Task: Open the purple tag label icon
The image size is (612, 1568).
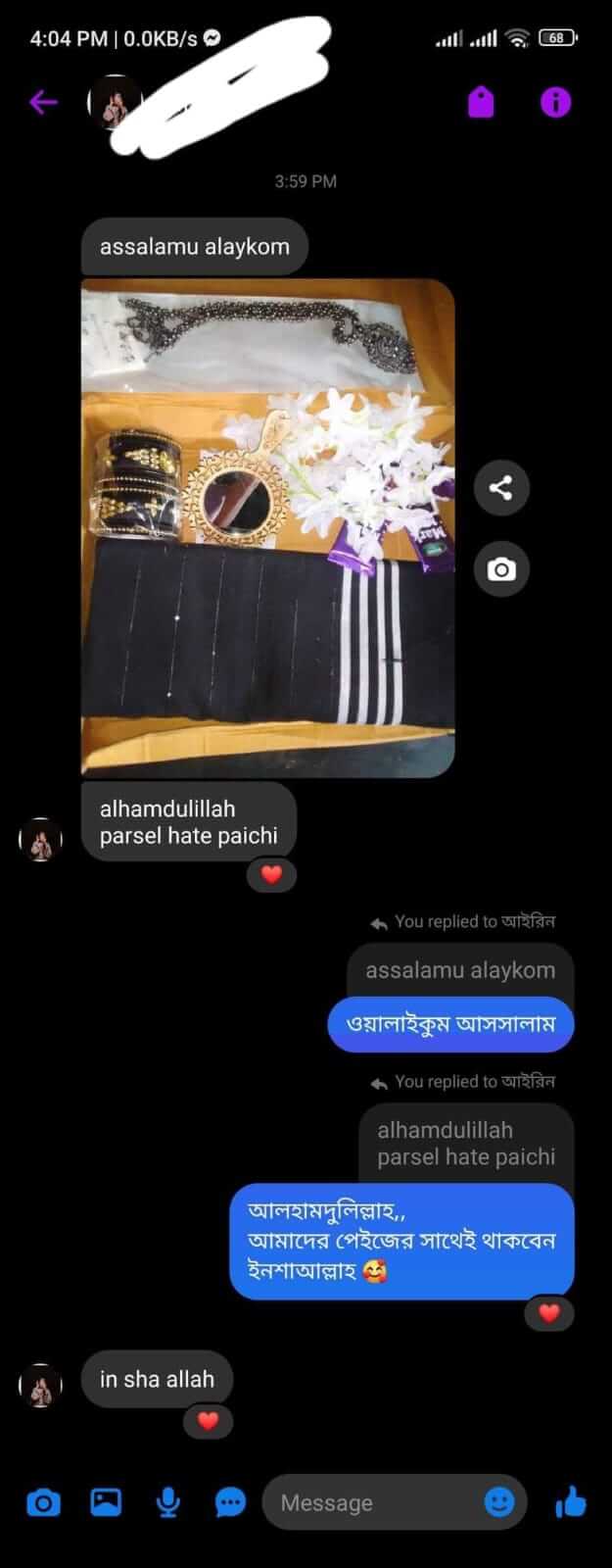Action: 481,102
